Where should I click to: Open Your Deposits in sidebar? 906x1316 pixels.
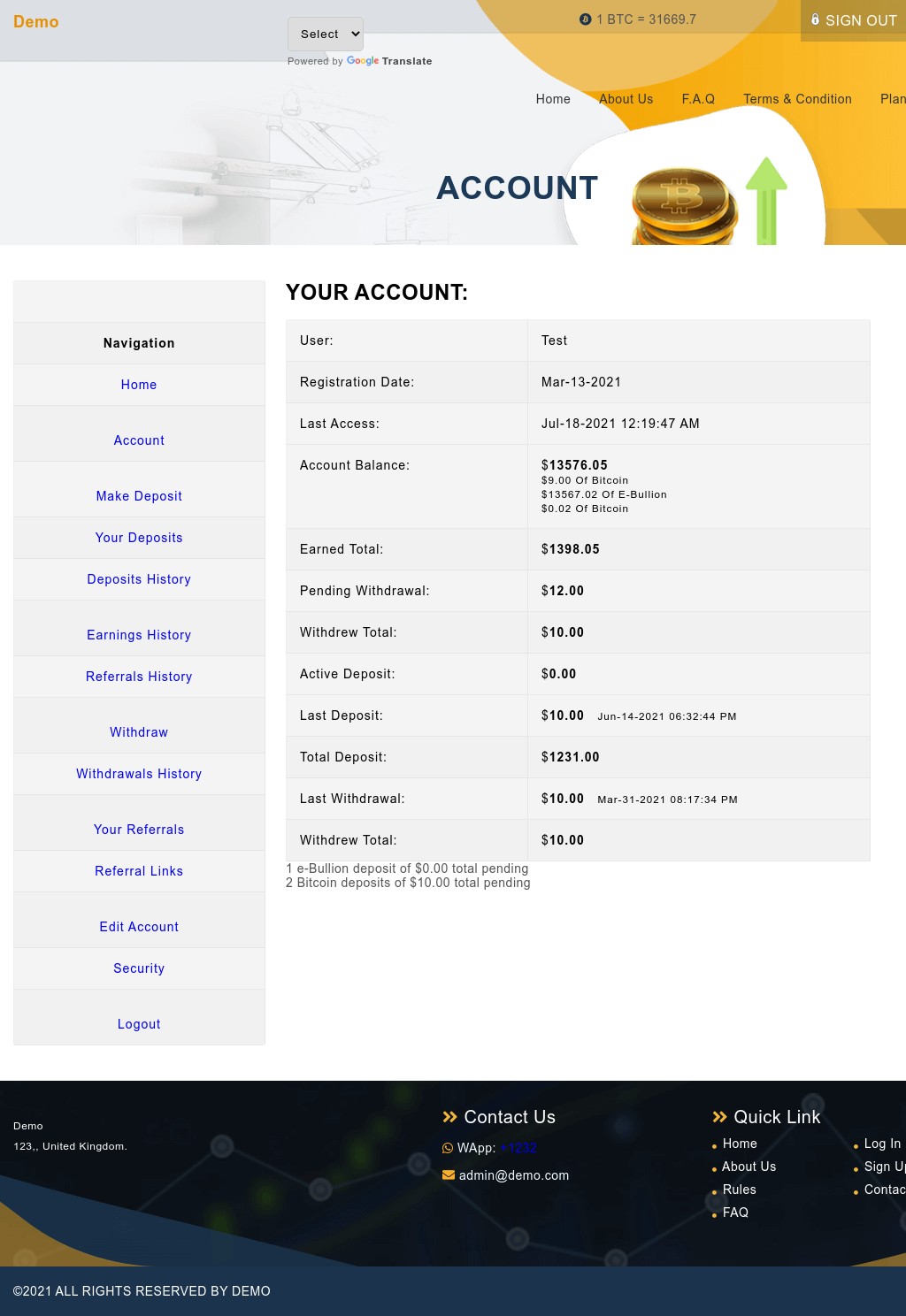(139, 538)
